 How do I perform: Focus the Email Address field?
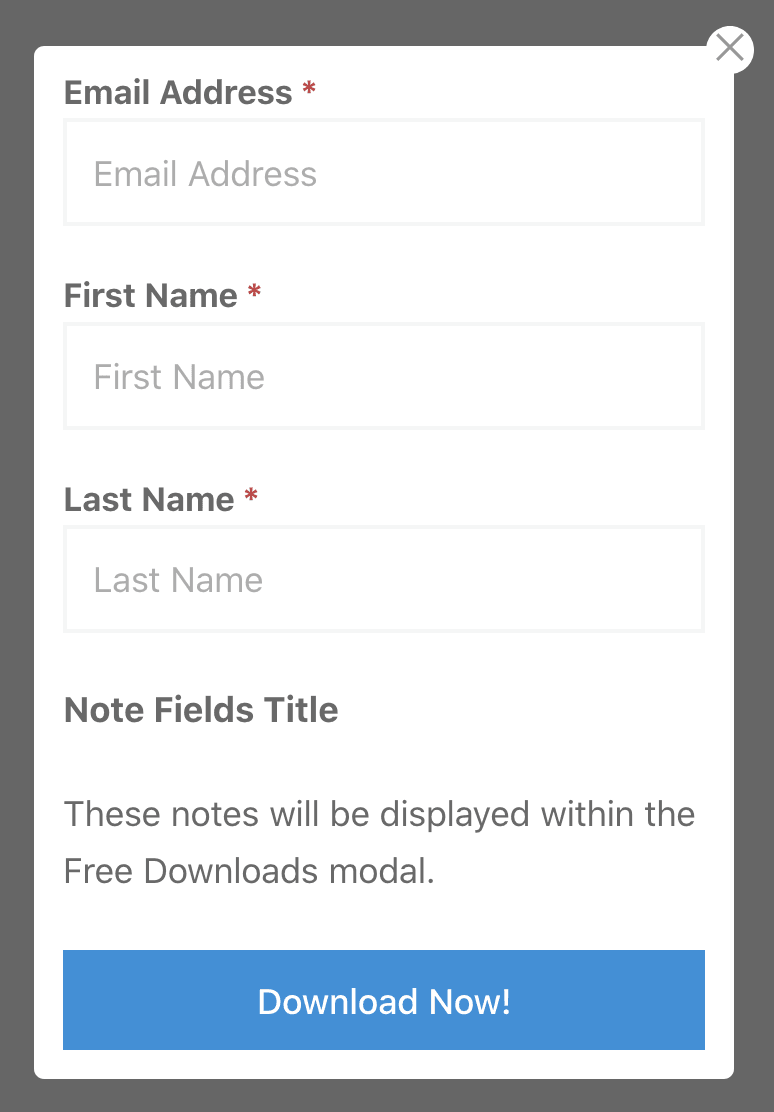pos(384,173)
